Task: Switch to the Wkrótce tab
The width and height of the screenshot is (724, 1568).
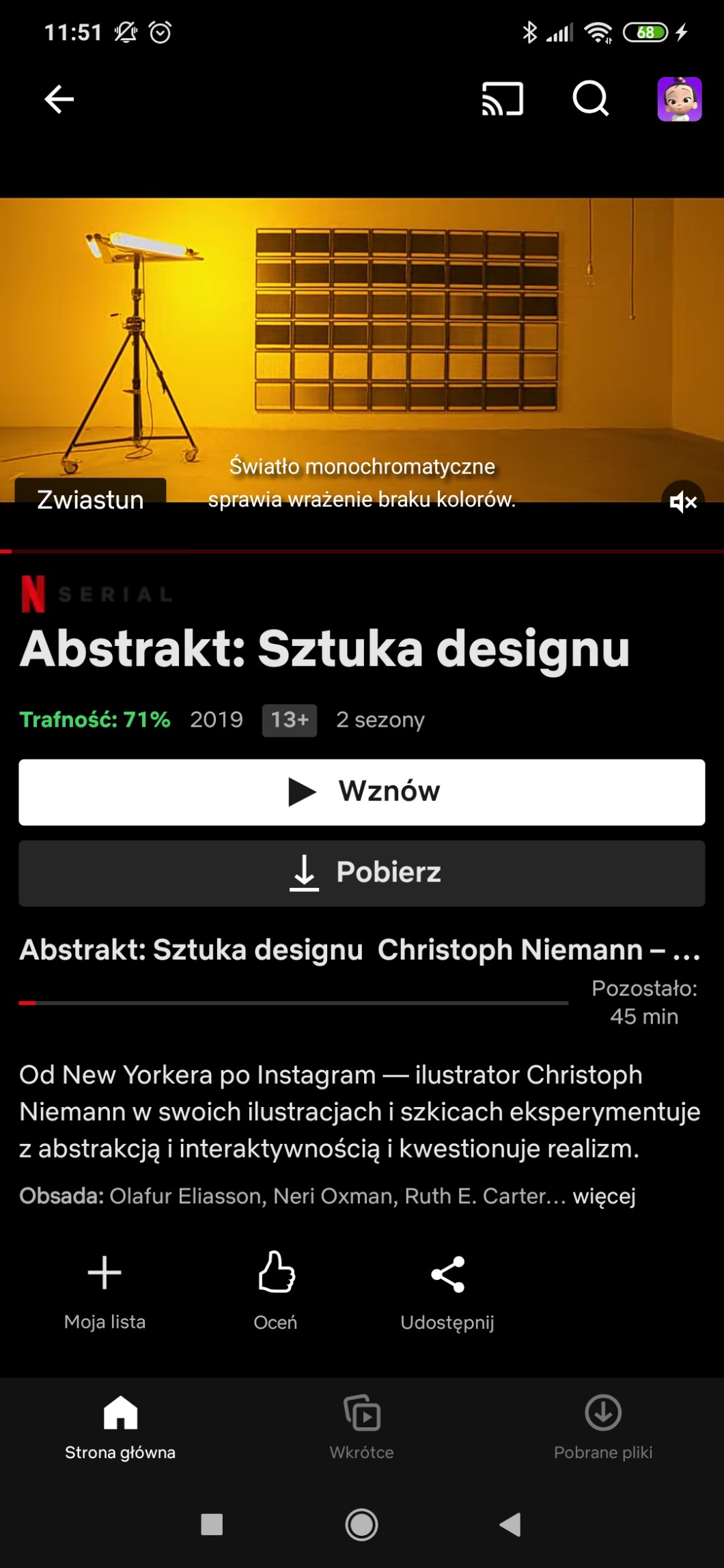Action: [x=362, y=1426]
